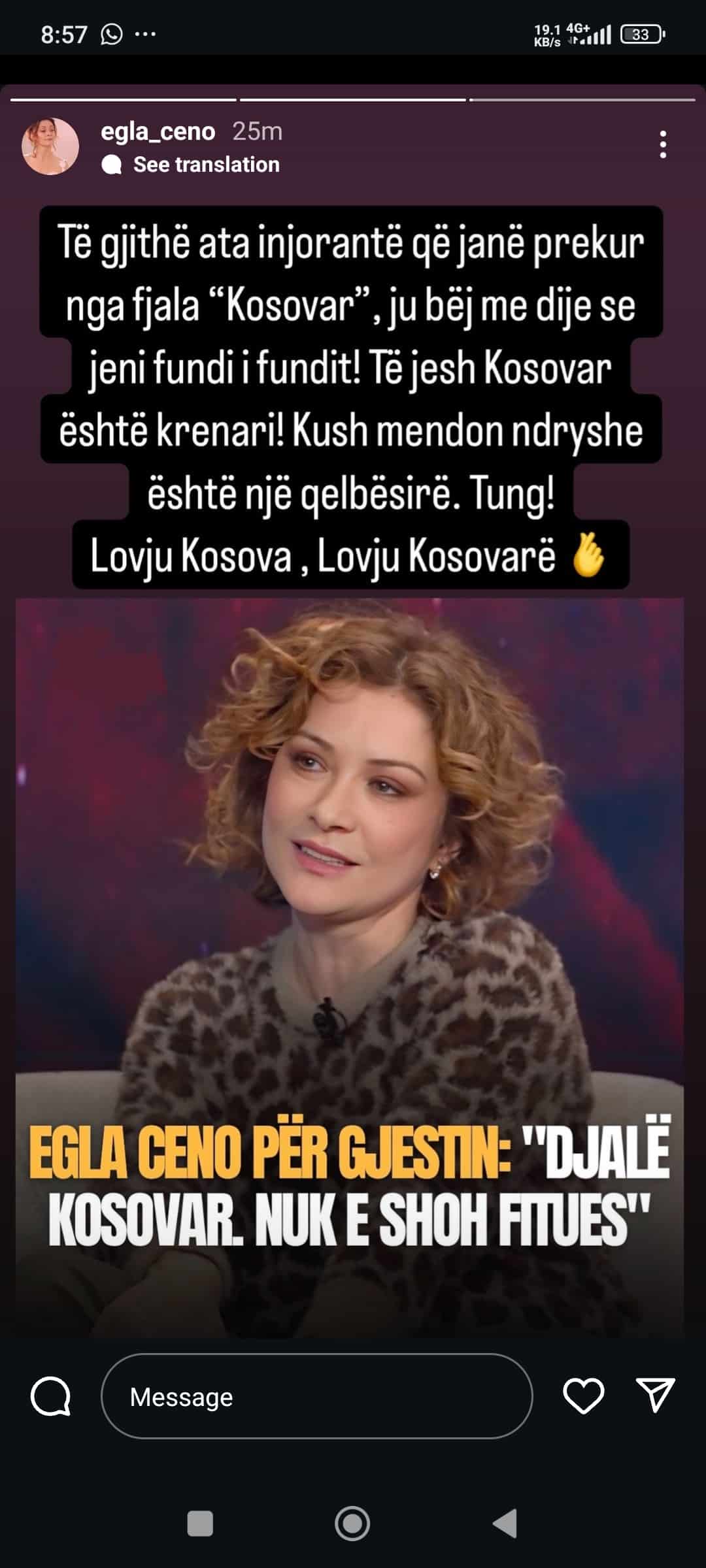Open the story overflow menu

[x=663, y=144]
